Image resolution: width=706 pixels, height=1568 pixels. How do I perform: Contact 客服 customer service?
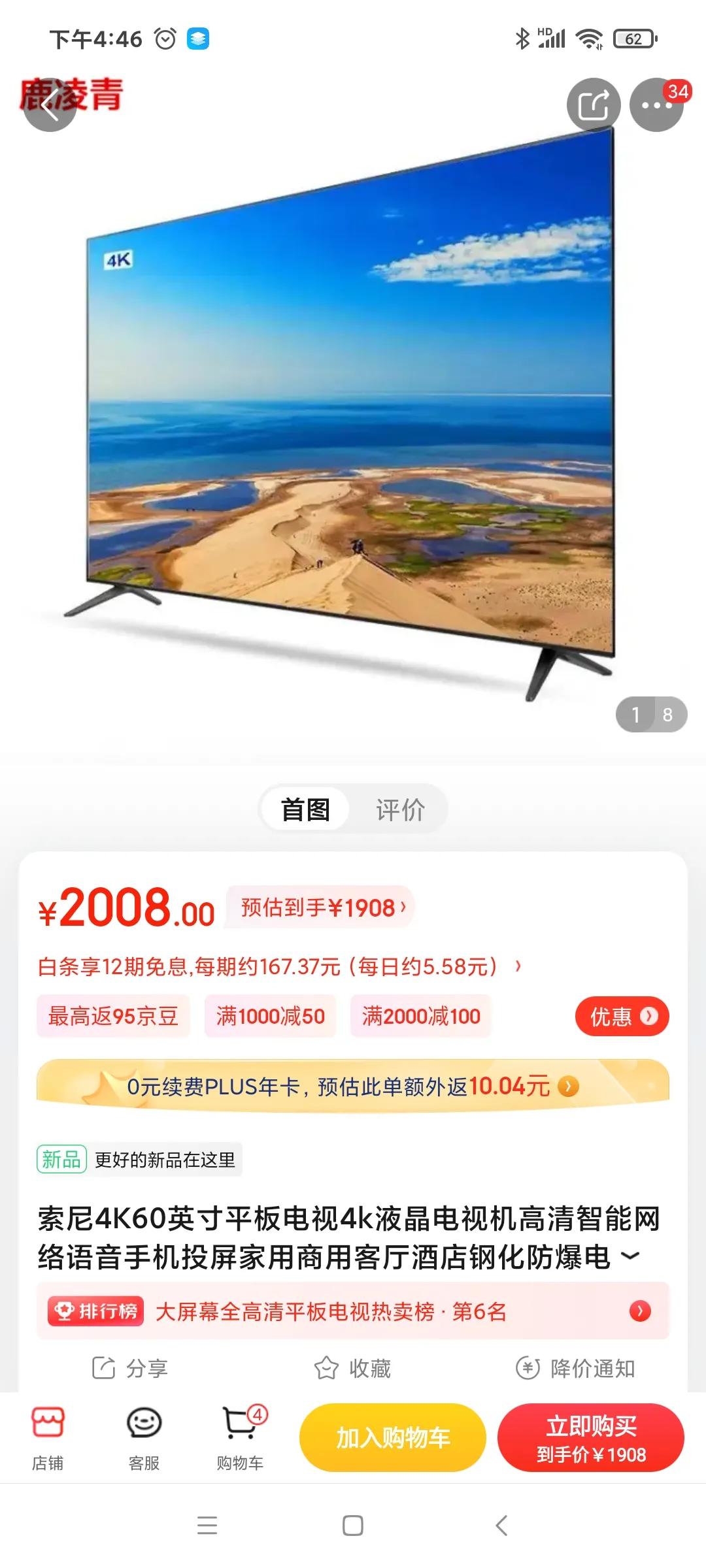pos(144,1438)
